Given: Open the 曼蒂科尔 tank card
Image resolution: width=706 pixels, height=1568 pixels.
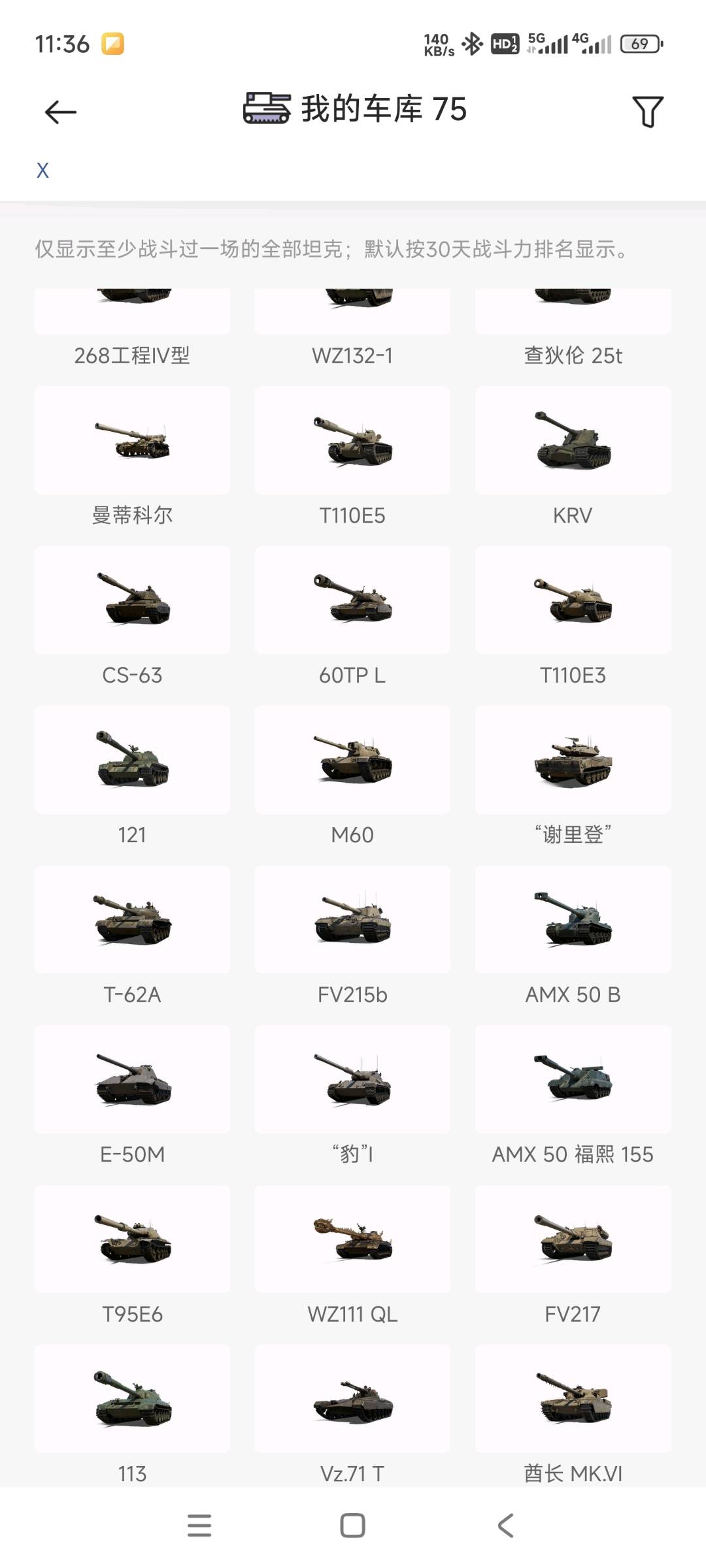Looking at the screenshot, I should (132, 457).
